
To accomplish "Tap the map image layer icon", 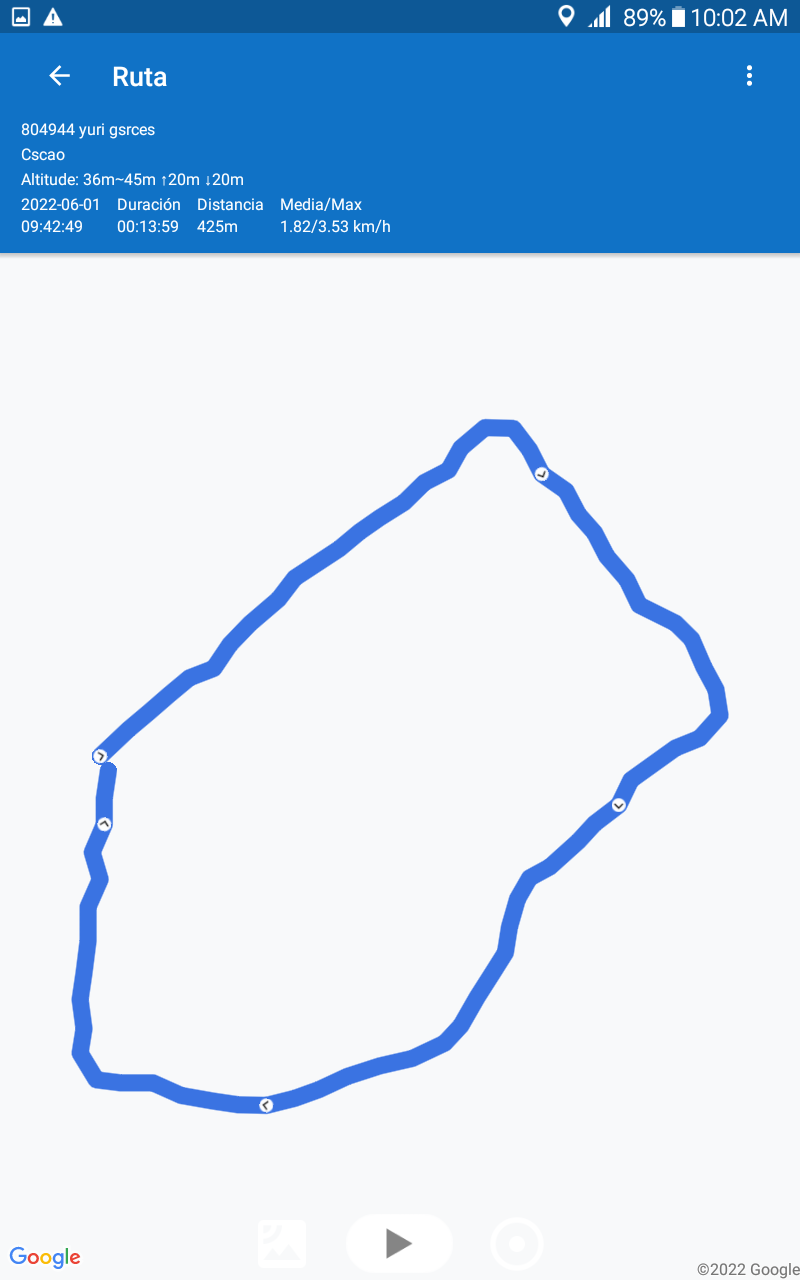I will [282, 1244].
